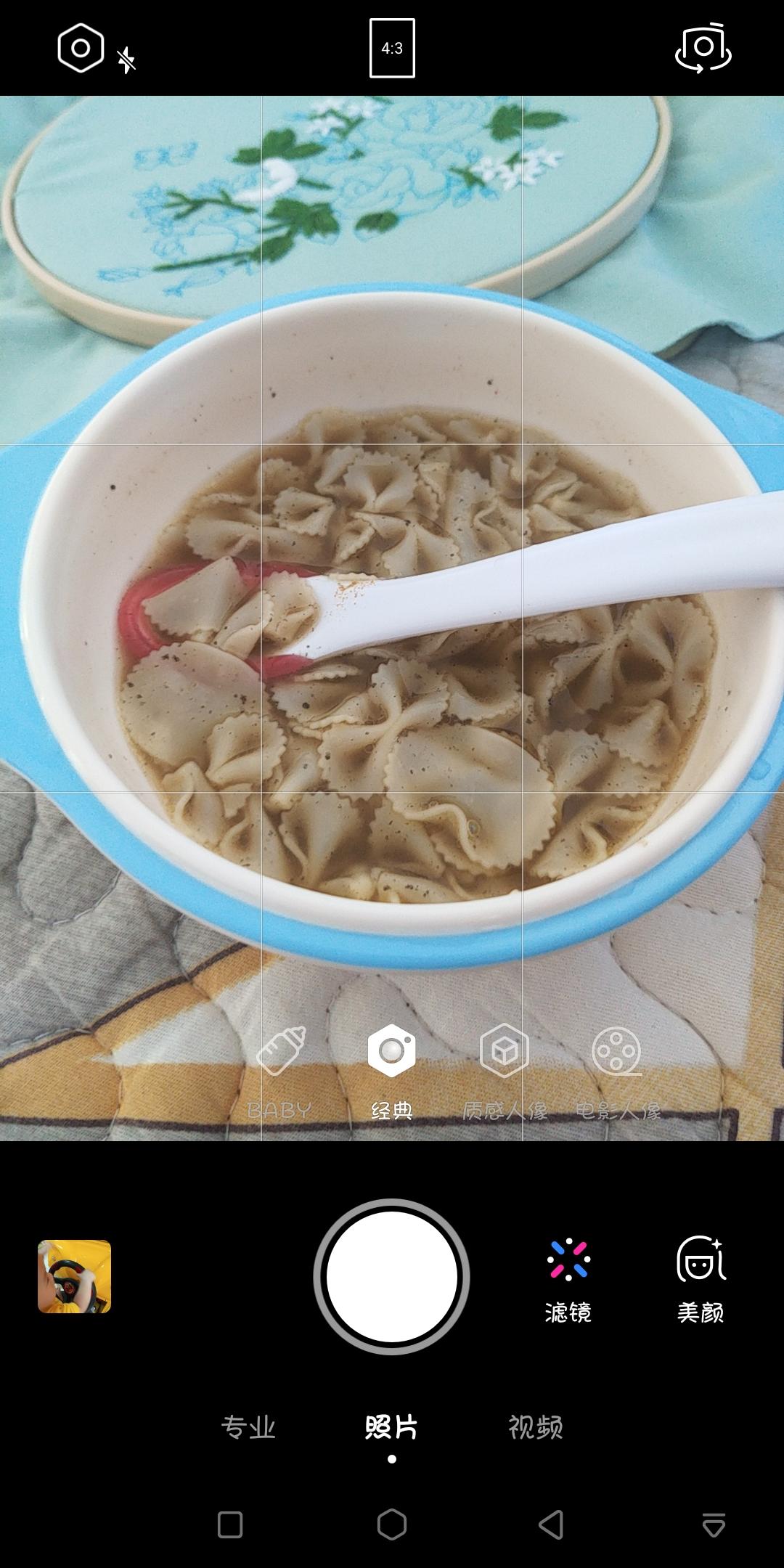Open the camera settings menu
The height and width of the screenshot is (1568, 784).
pos(80,48)
